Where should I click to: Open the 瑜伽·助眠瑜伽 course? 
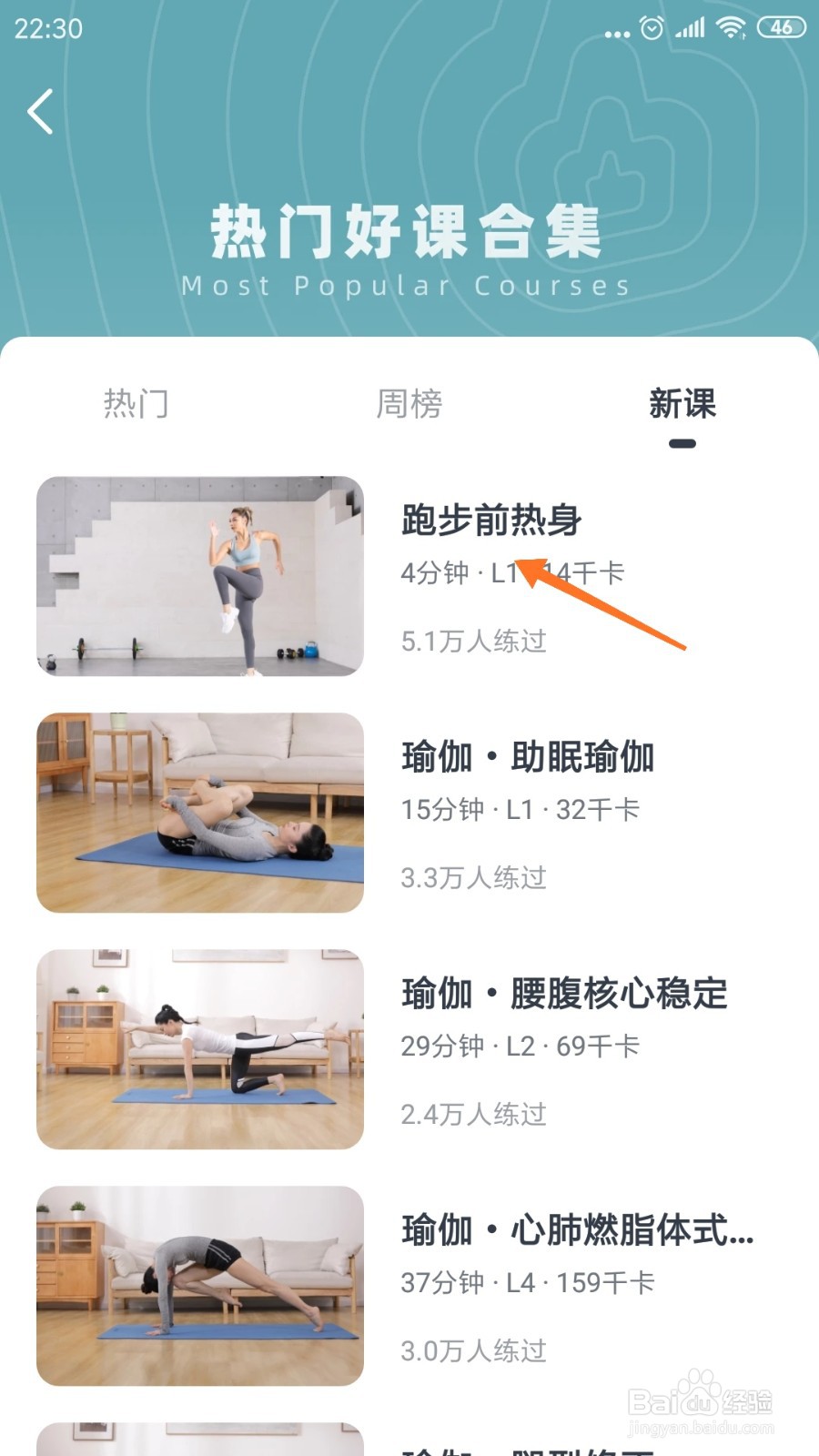pyautogui.click(x=530, y=757)
